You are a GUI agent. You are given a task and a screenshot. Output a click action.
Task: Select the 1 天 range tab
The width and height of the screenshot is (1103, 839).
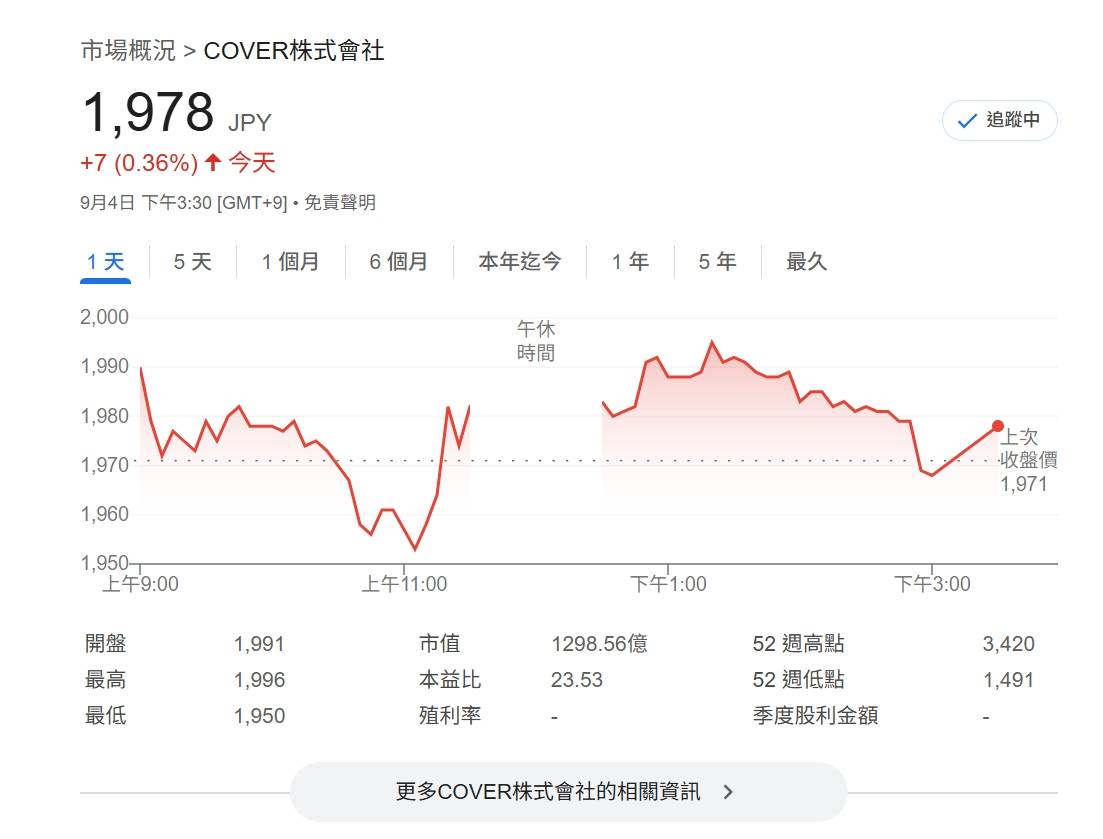pyautogui.click(x=105, y=262)
